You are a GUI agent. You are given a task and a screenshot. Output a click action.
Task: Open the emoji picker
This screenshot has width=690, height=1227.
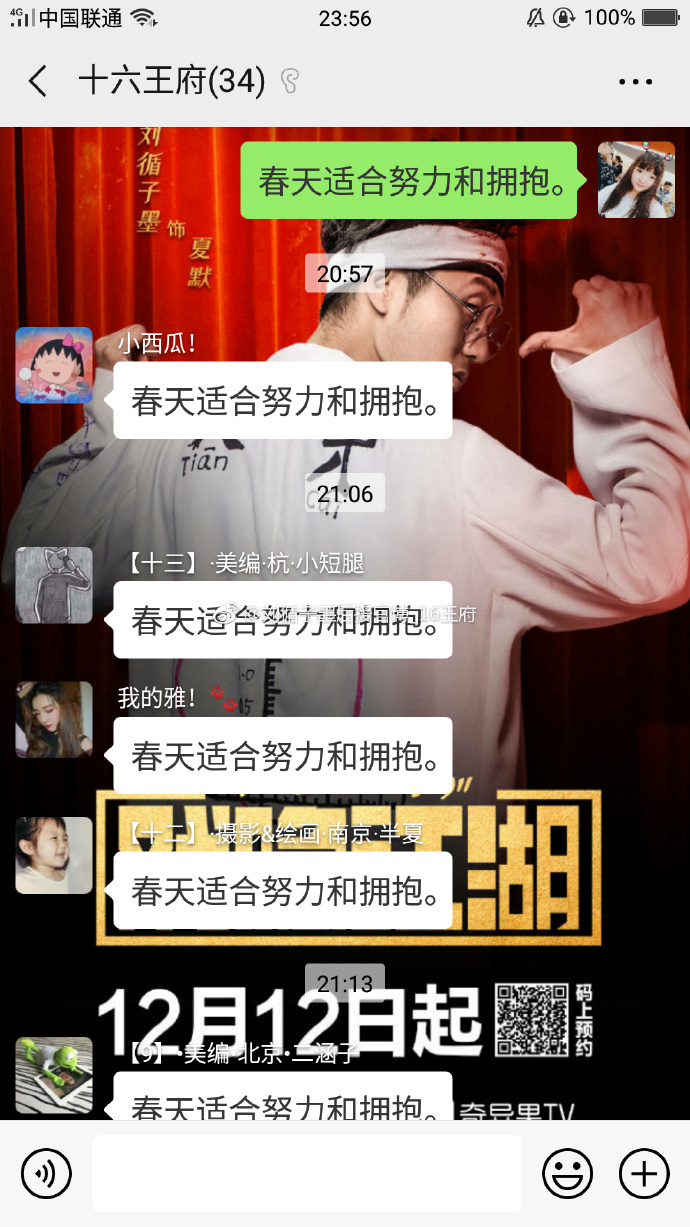(567, 1173)
